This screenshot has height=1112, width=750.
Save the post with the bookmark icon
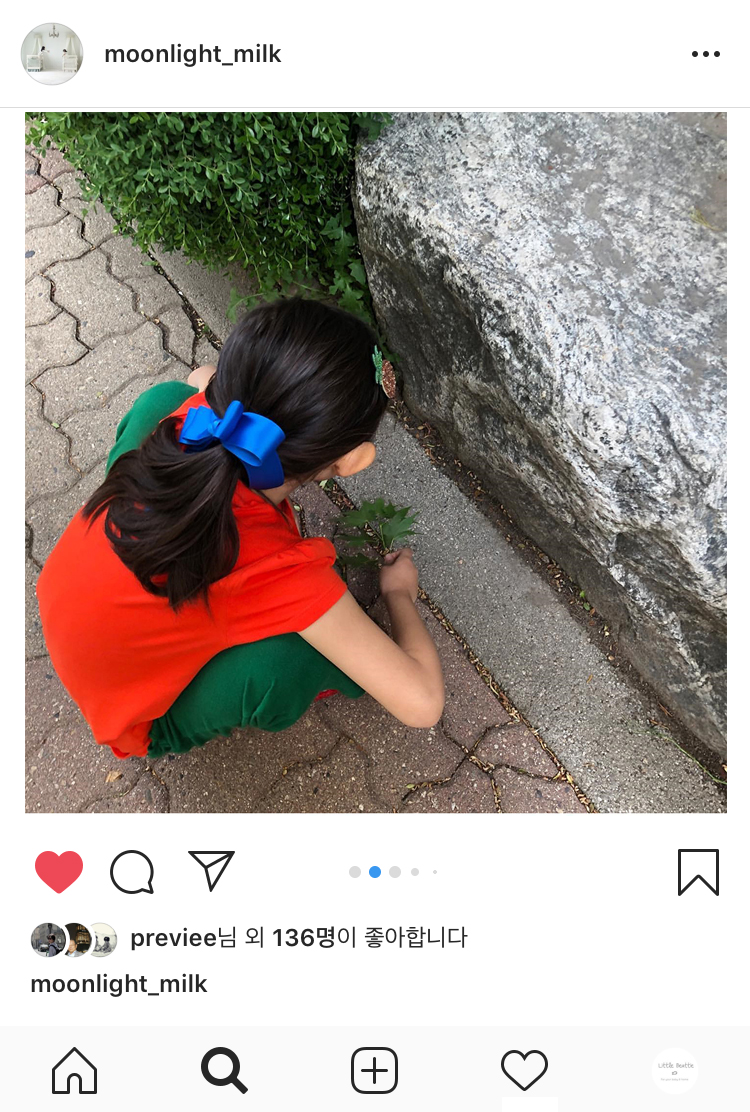(x=697, y=872)
